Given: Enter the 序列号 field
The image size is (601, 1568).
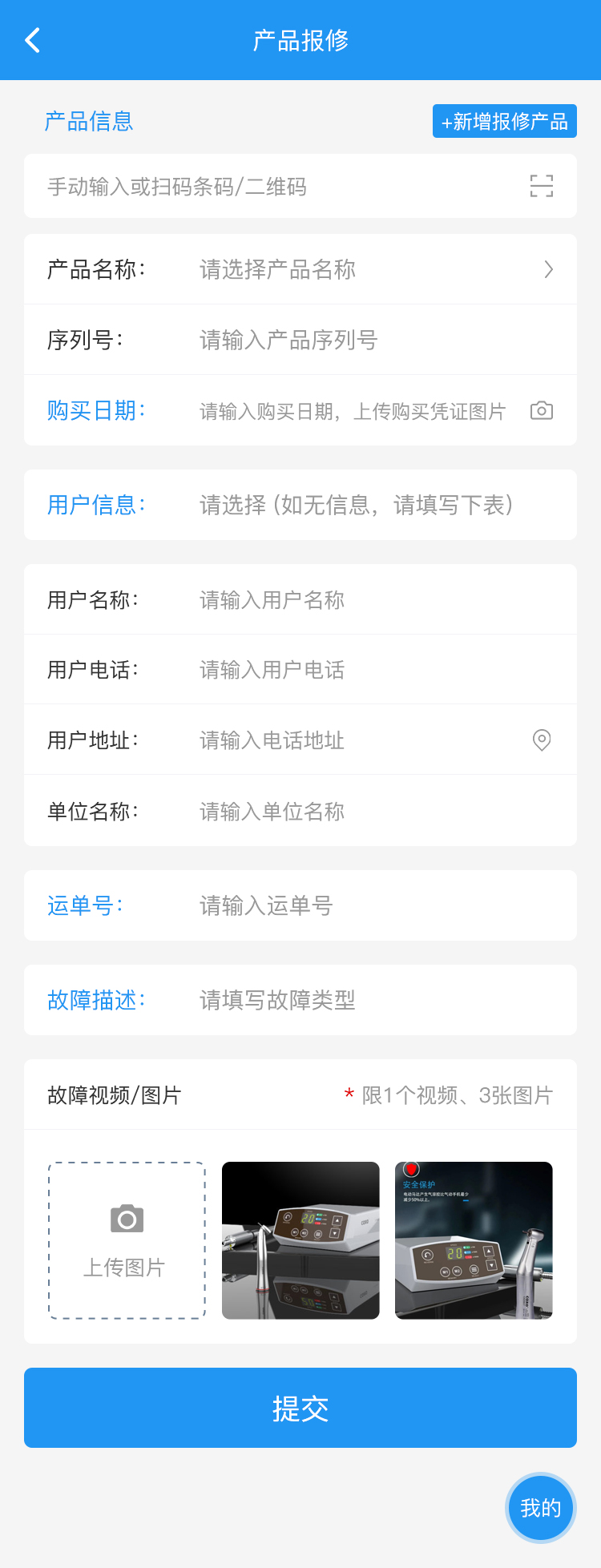Looking at the screenshot, I should 369,340.
